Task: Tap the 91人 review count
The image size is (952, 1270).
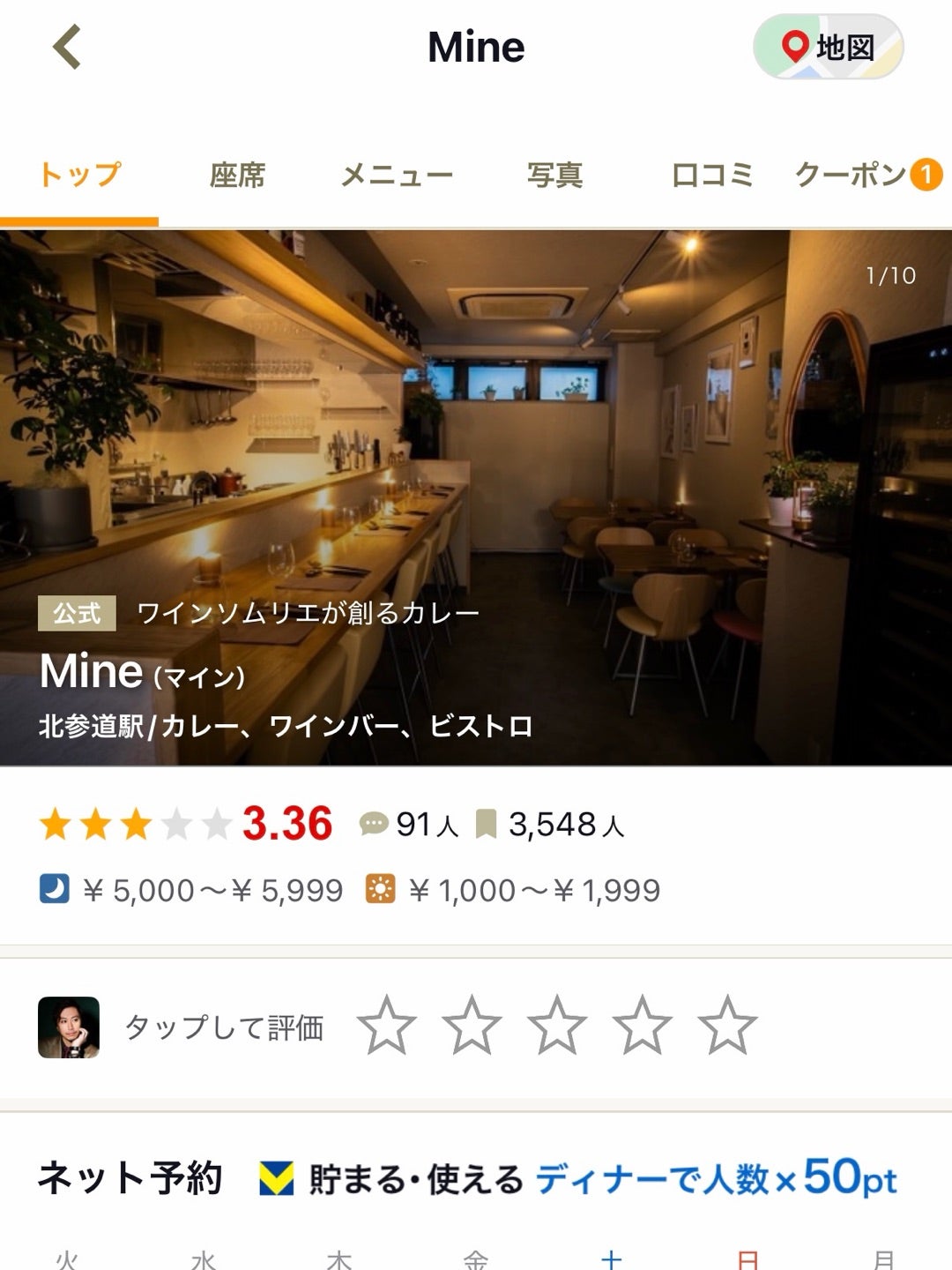Action: [410, 825]
